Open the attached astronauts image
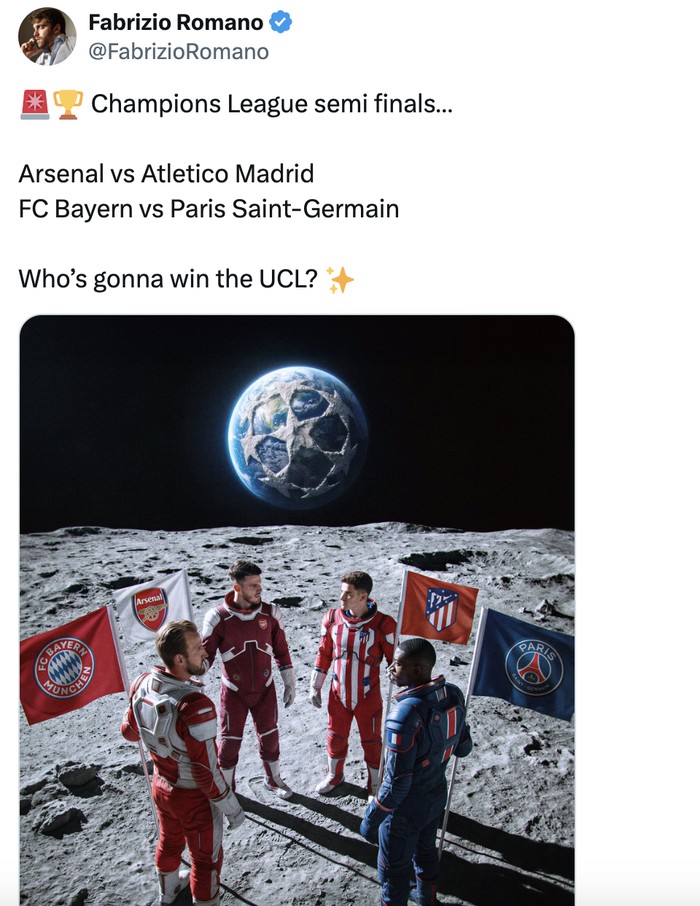The image size is (700, 906). pos(297,610)
